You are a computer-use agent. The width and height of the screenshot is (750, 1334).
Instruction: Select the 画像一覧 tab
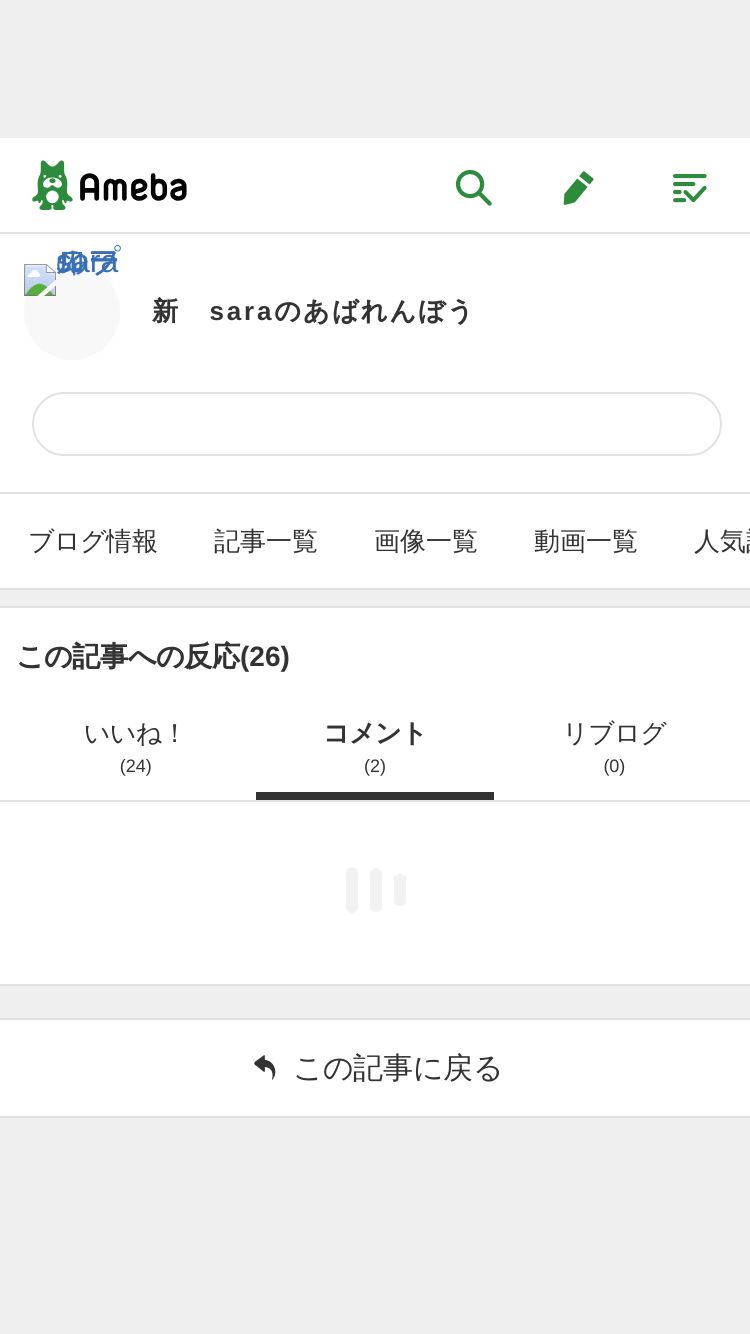click(426, 541)
